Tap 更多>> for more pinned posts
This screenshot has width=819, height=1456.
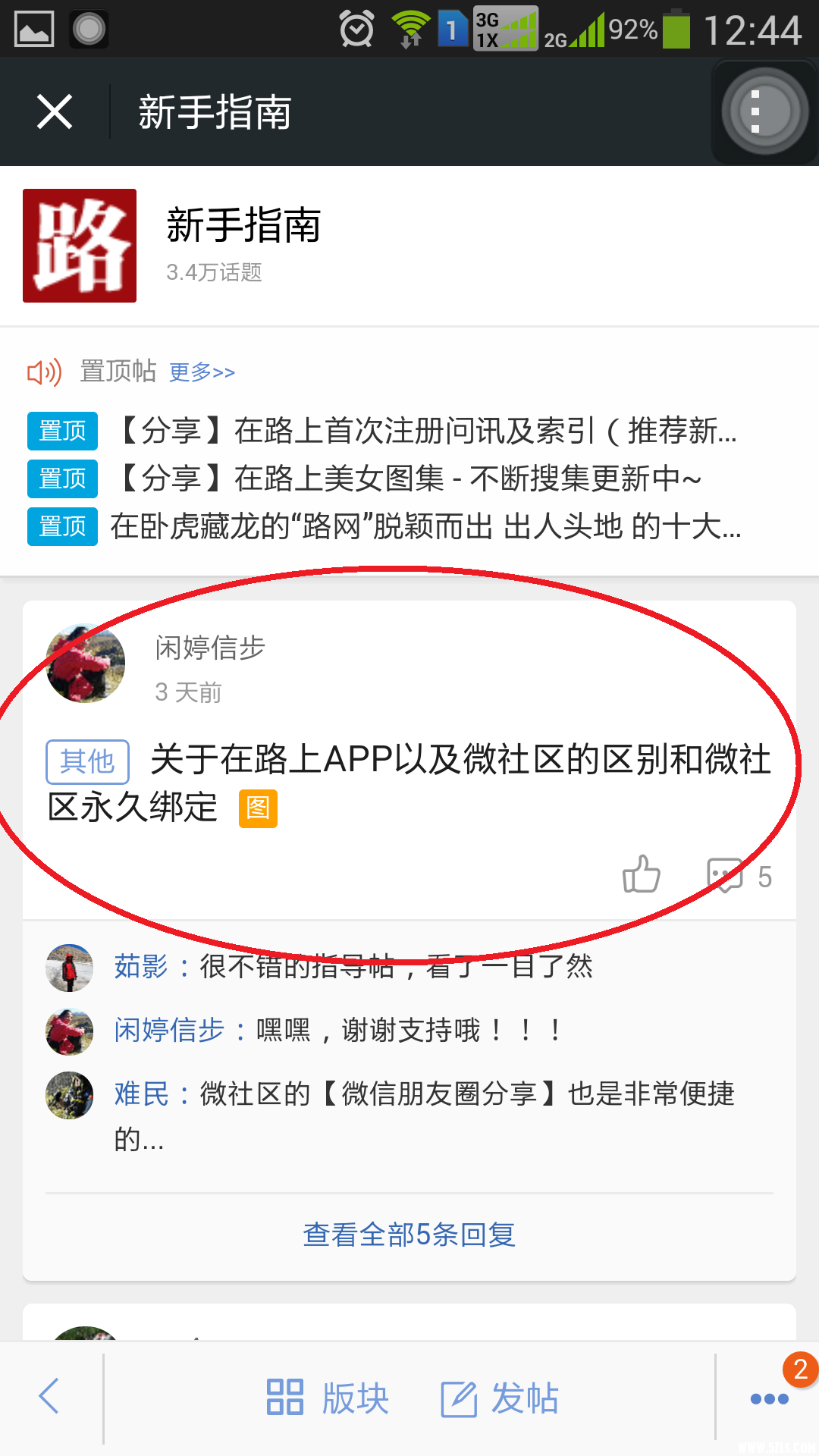(x=202, y=372)
